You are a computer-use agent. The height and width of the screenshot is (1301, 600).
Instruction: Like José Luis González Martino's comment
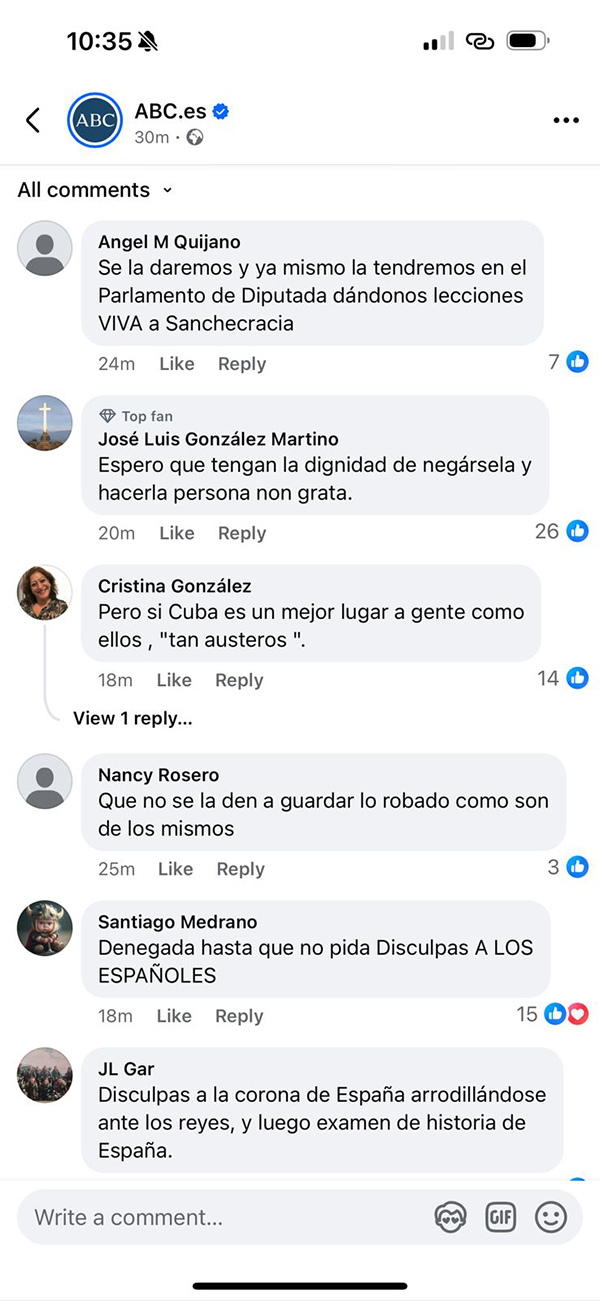[176, 533]
